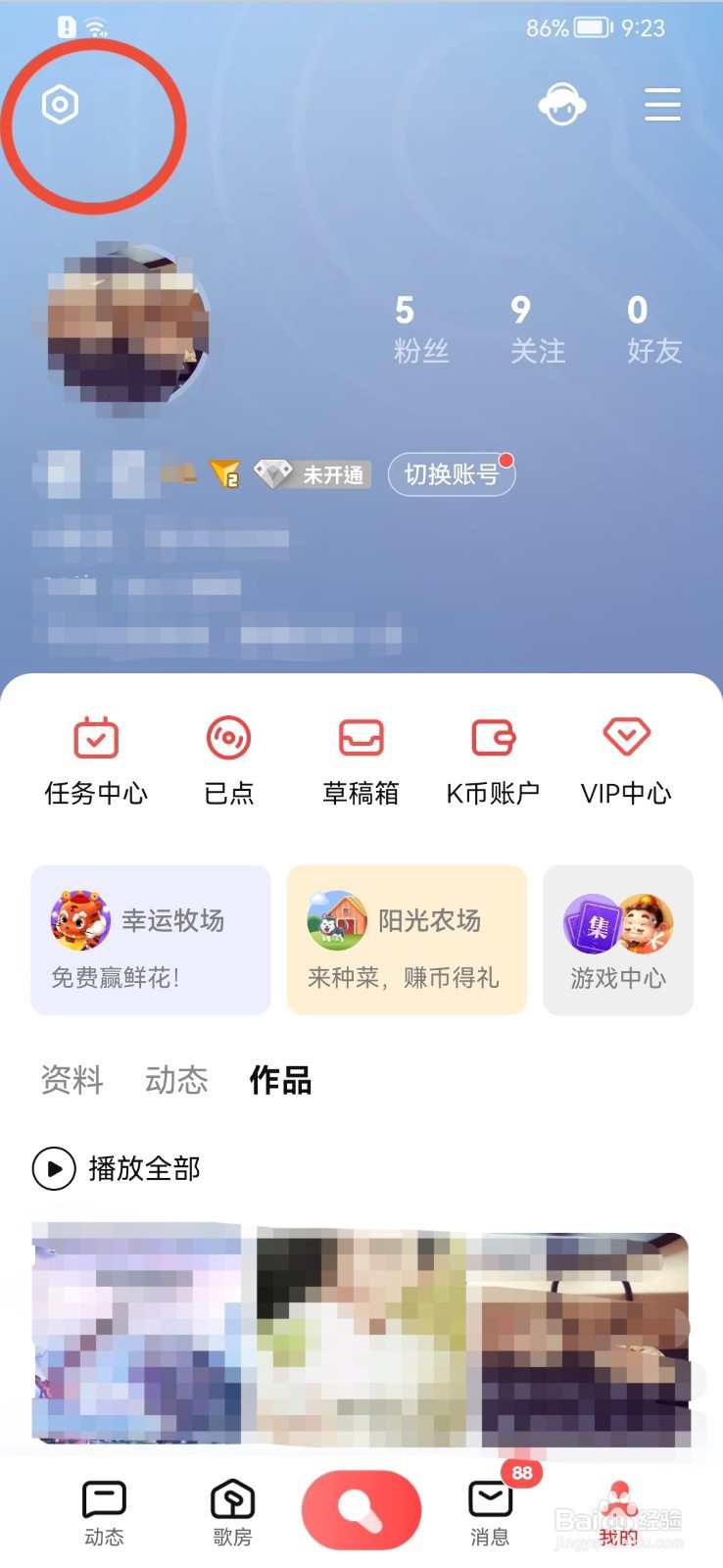Open the K币账户 coin account

(492, 759)
